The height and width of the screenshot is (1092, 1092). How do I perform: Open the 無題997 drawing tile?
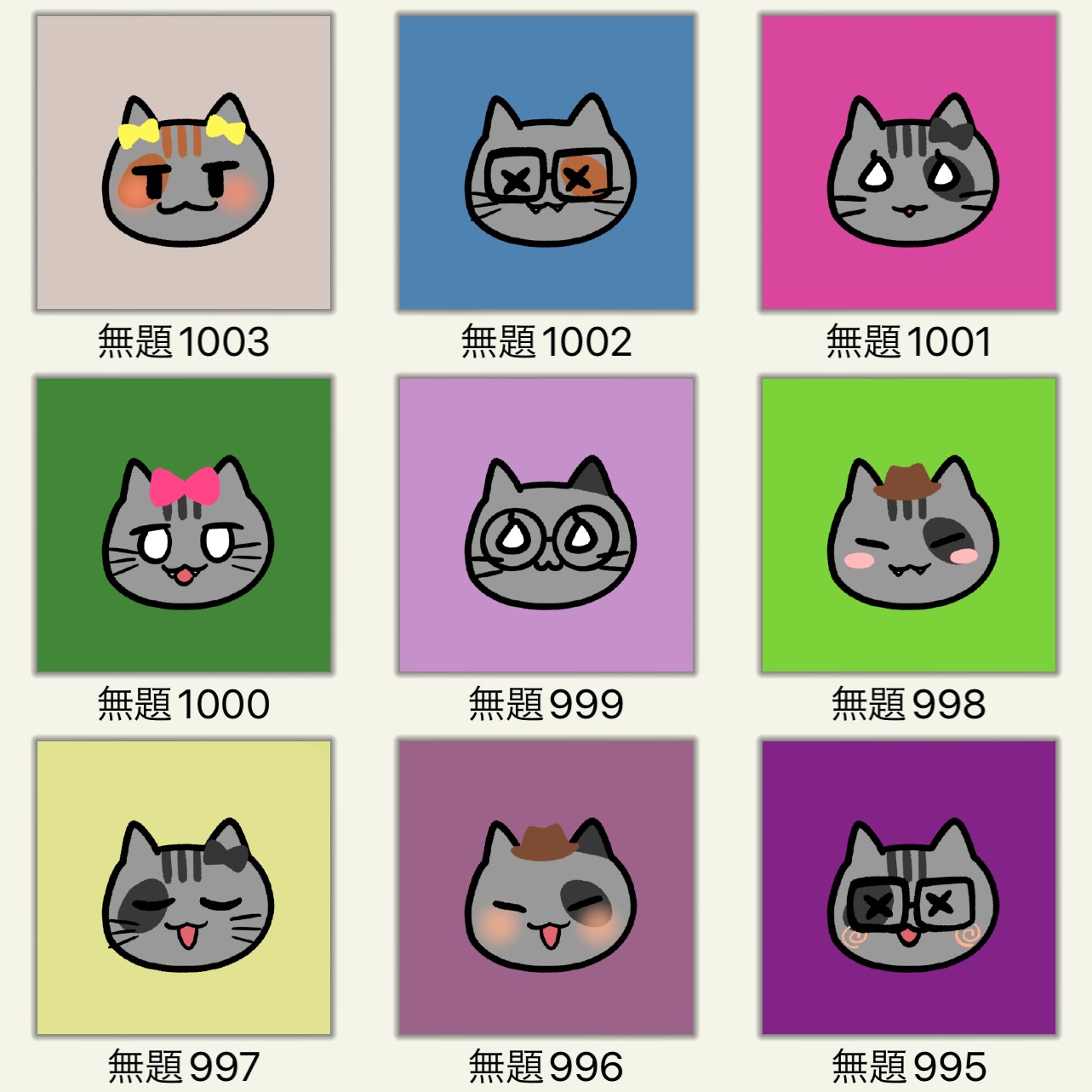click(x=183, y=888)
